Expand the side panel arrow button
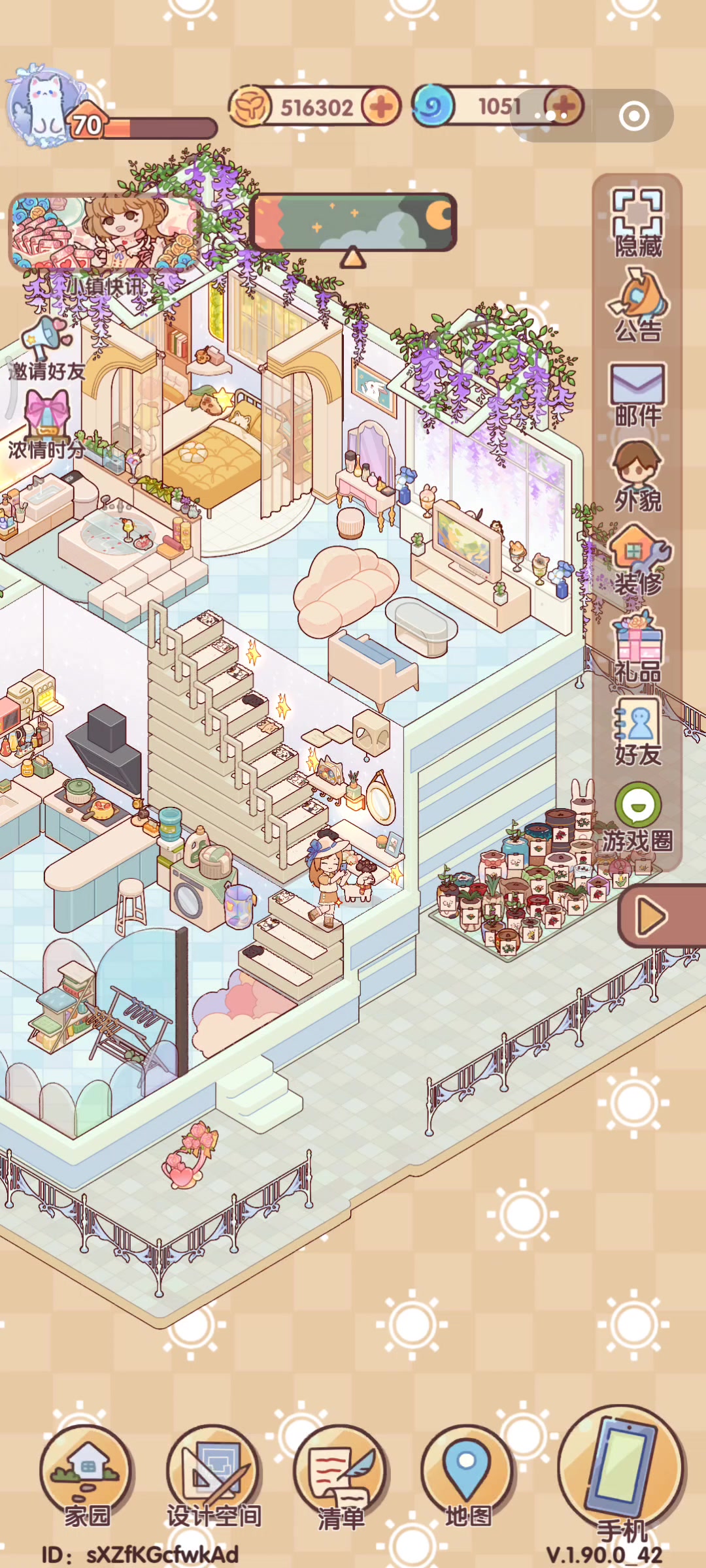The image size is (706, 1568). tap(657, 917)
